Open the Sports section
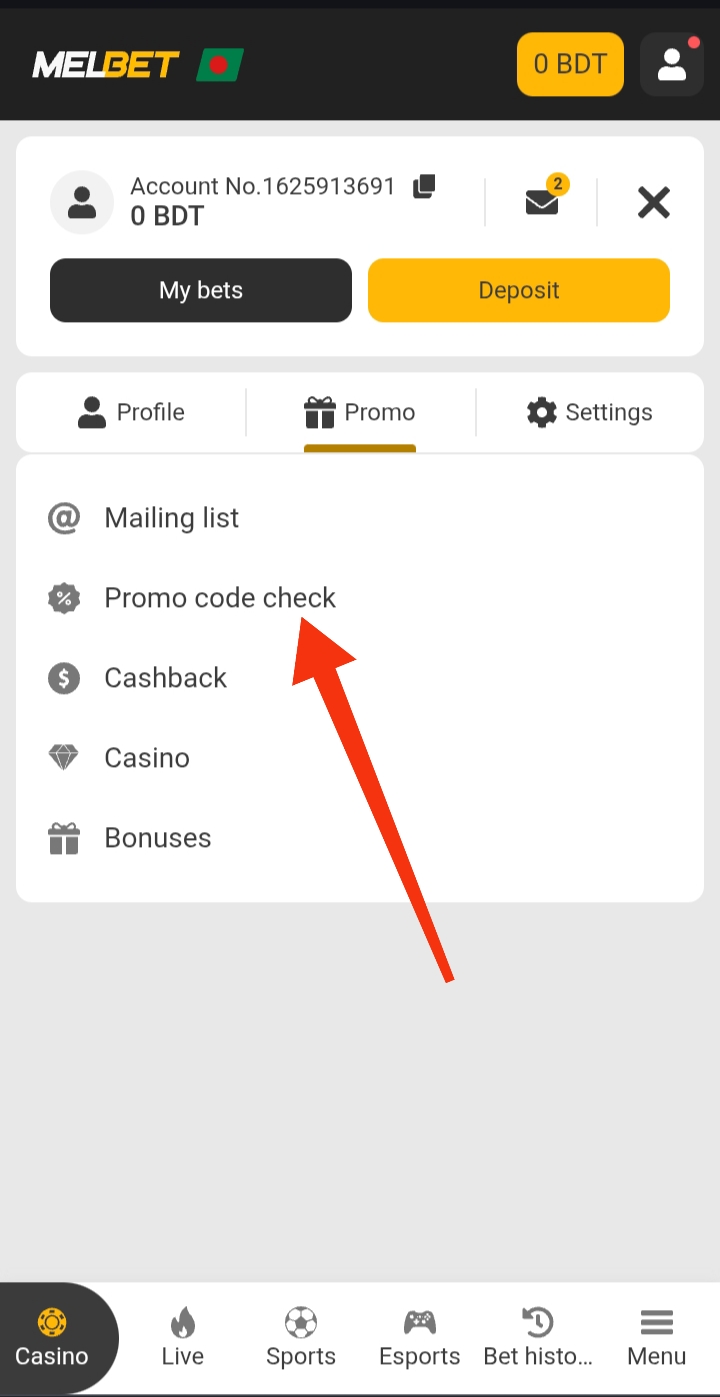Viewport: 720px width, 1397px height. click(301, 1338)
